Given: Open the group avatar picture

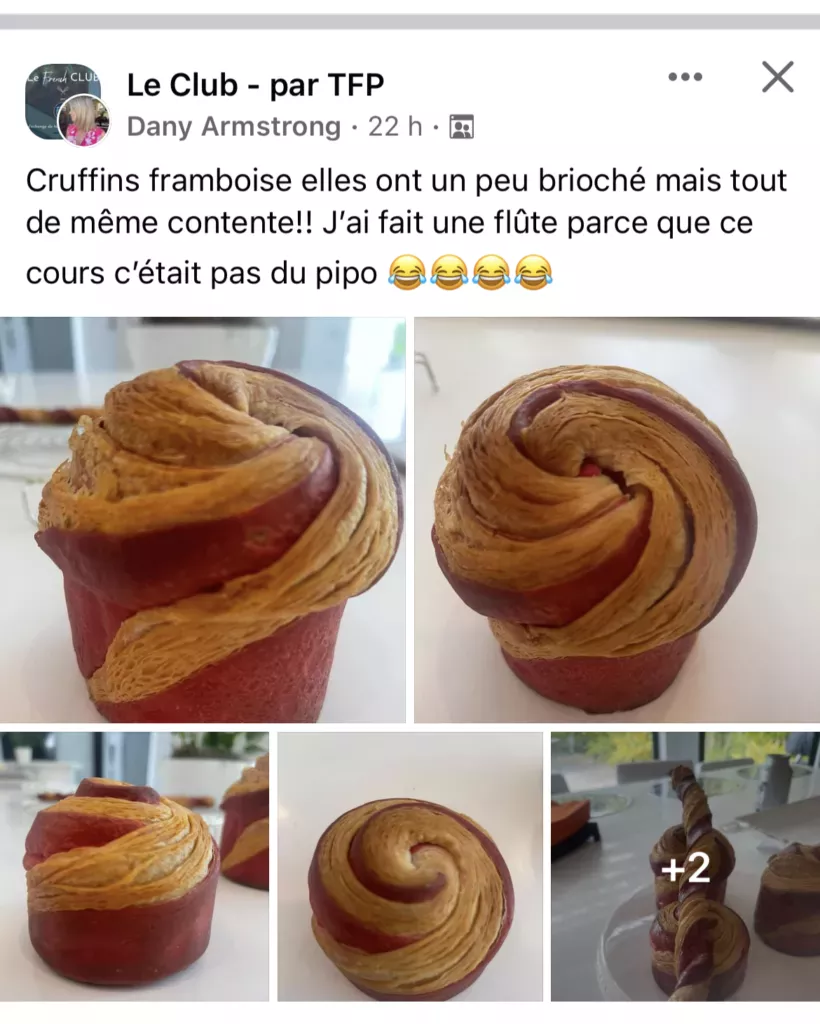Looking at the screenshot, I should click(x=60, y=98).
